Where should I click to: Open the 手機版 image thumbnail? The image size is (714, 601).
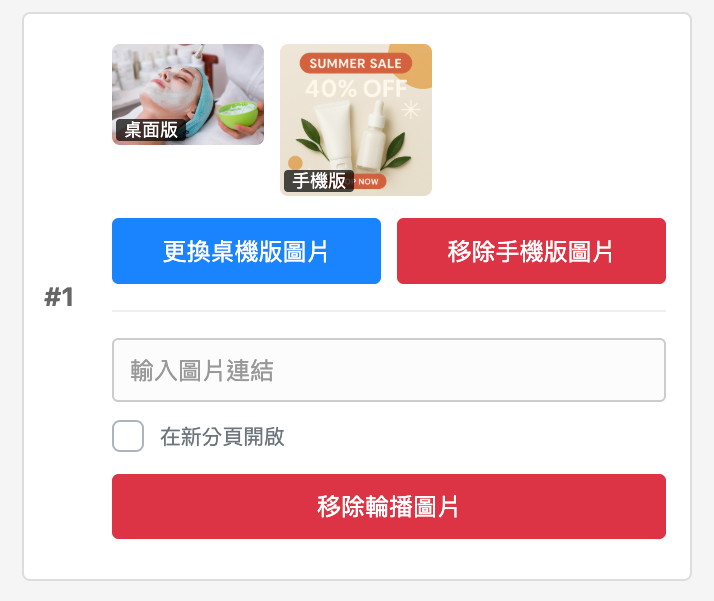pos(356,119)
